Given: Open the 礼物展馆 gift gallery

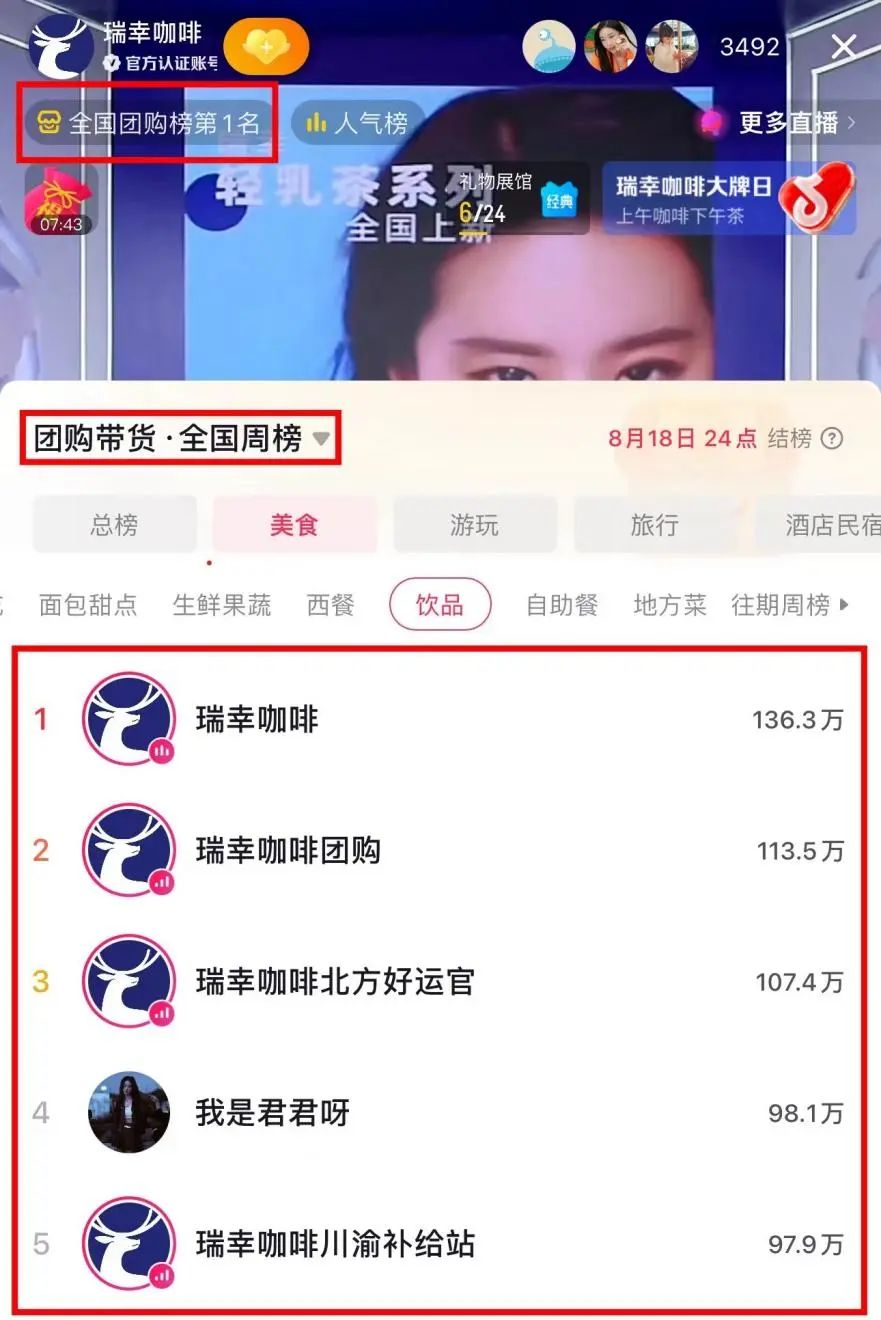Looking at the screenshot, I should 520,198.
